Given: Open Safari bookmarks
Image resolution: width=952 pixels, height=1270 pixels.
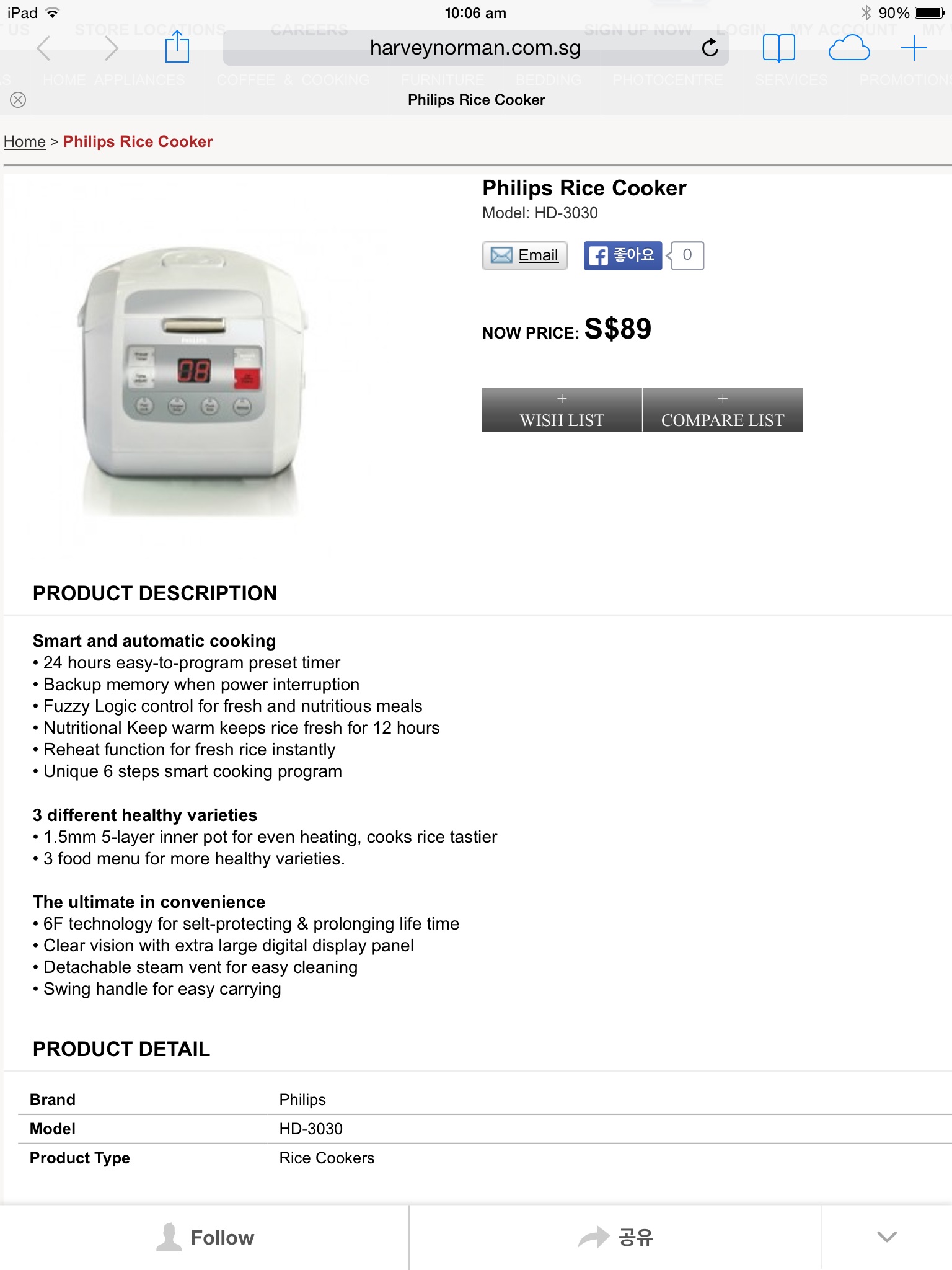Looking at the screenshot, I should [778, 48].
